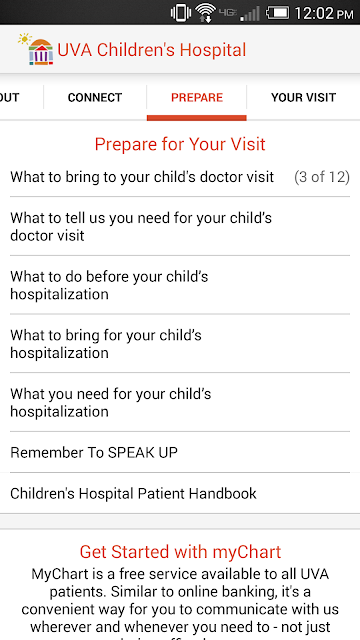
Task: Open What to bring to doctor visit
Action: point(180,177)
